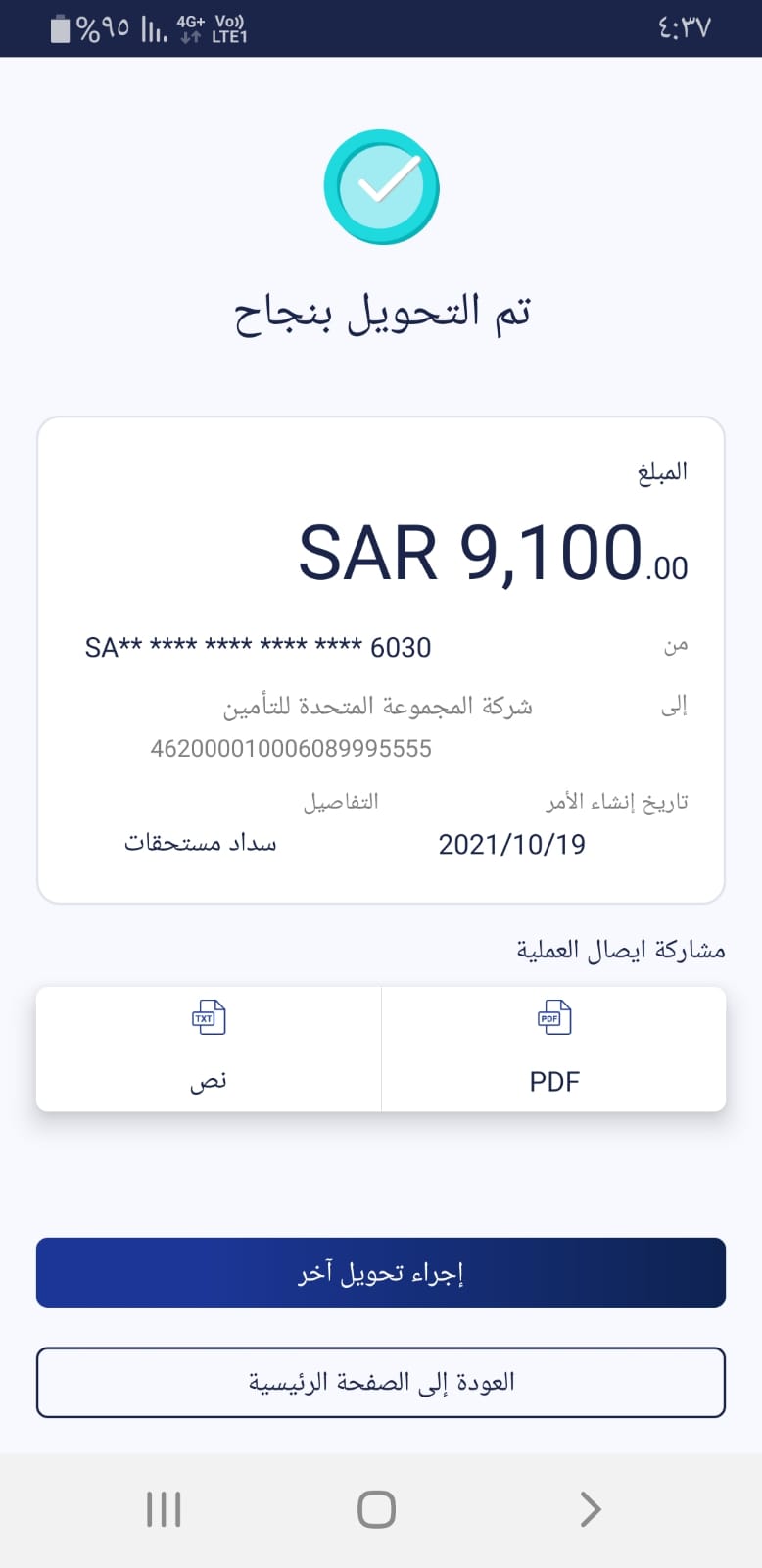Go to the phone's home screen

coord(377,1509)
